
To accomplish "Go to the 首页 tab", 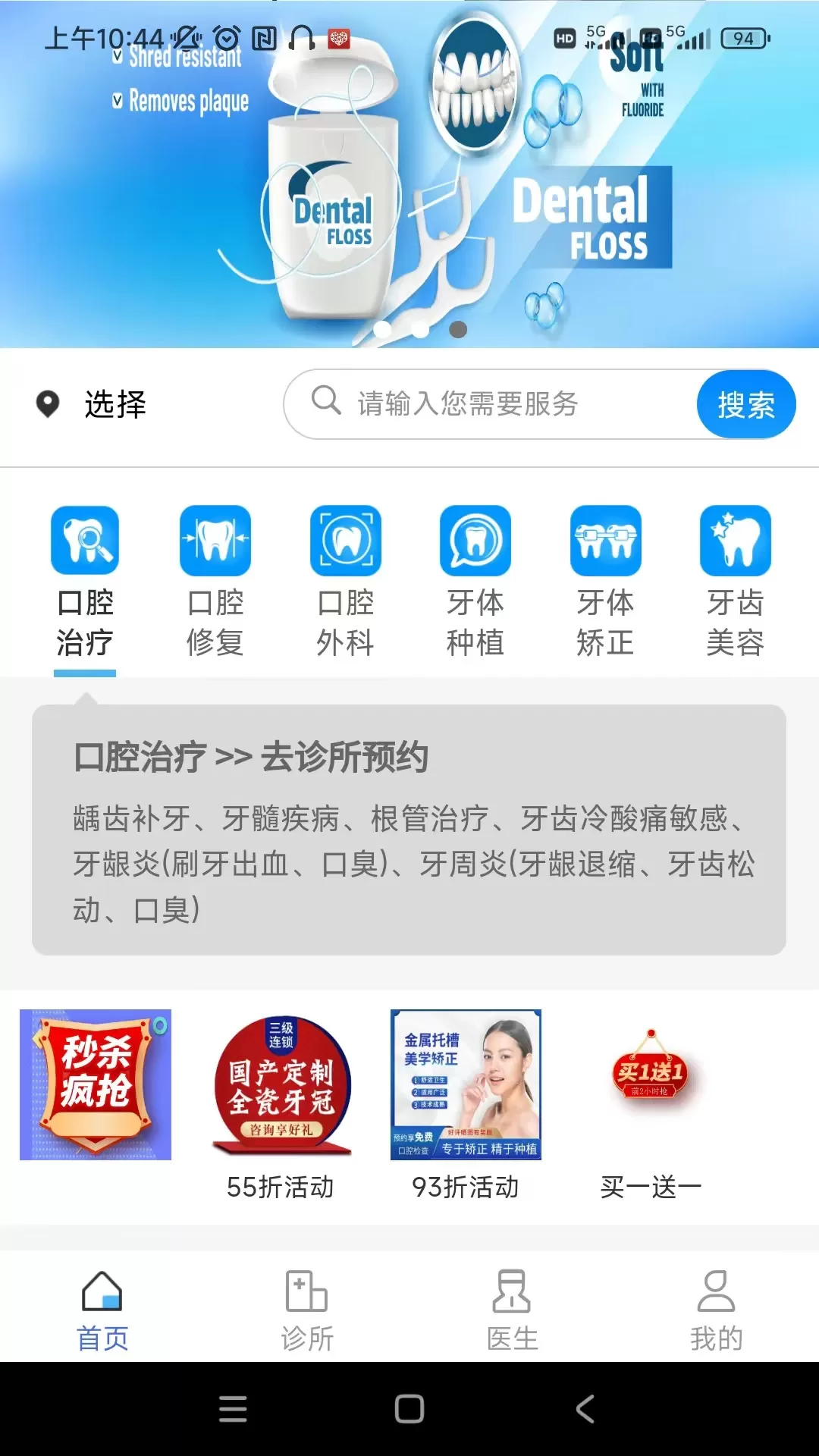I will (x=102, y=1310).
